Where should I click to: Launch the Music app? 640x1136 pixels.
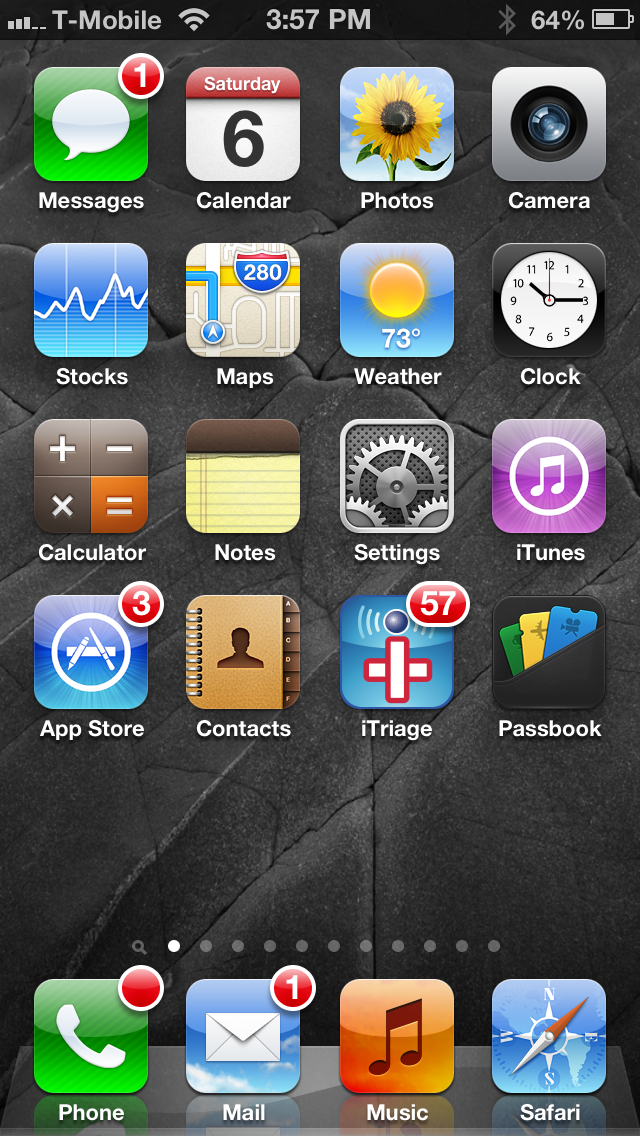point(396,1036)
